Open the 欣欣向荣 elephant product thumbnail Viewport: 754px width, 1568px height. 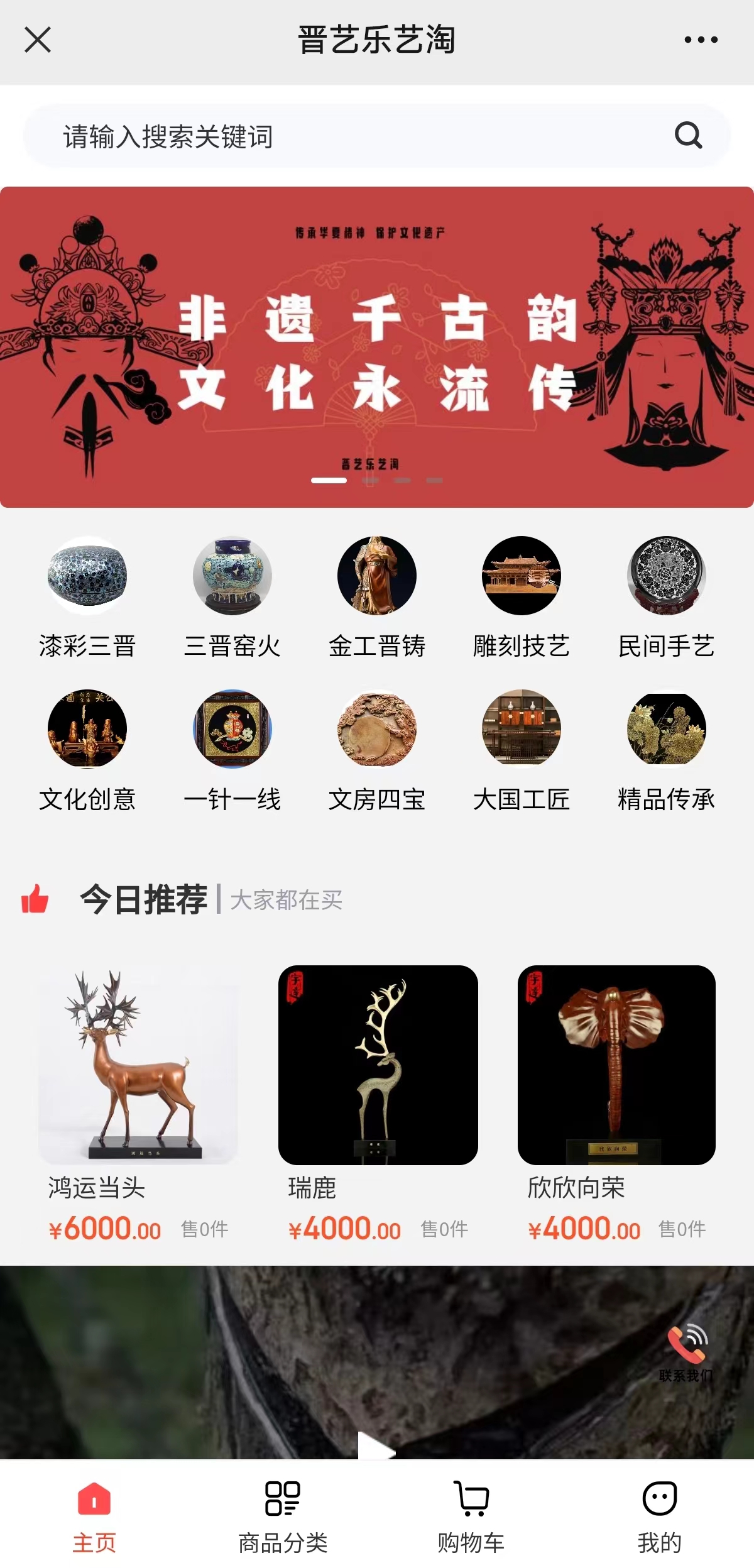[616, 1068]
